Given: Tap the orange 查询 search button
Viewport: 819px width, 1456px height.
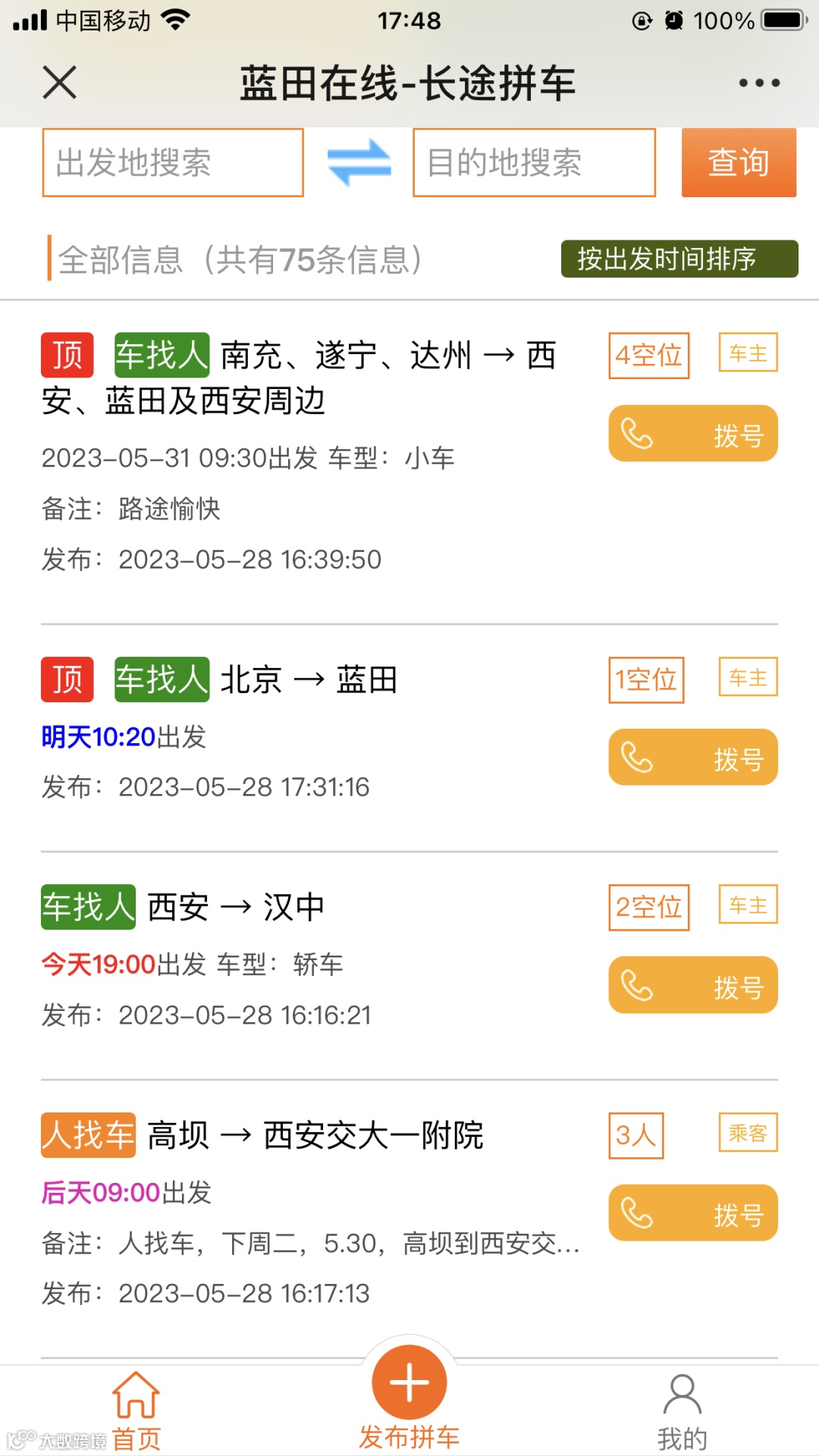Looking at the screenshot, I should pos(739,163).
